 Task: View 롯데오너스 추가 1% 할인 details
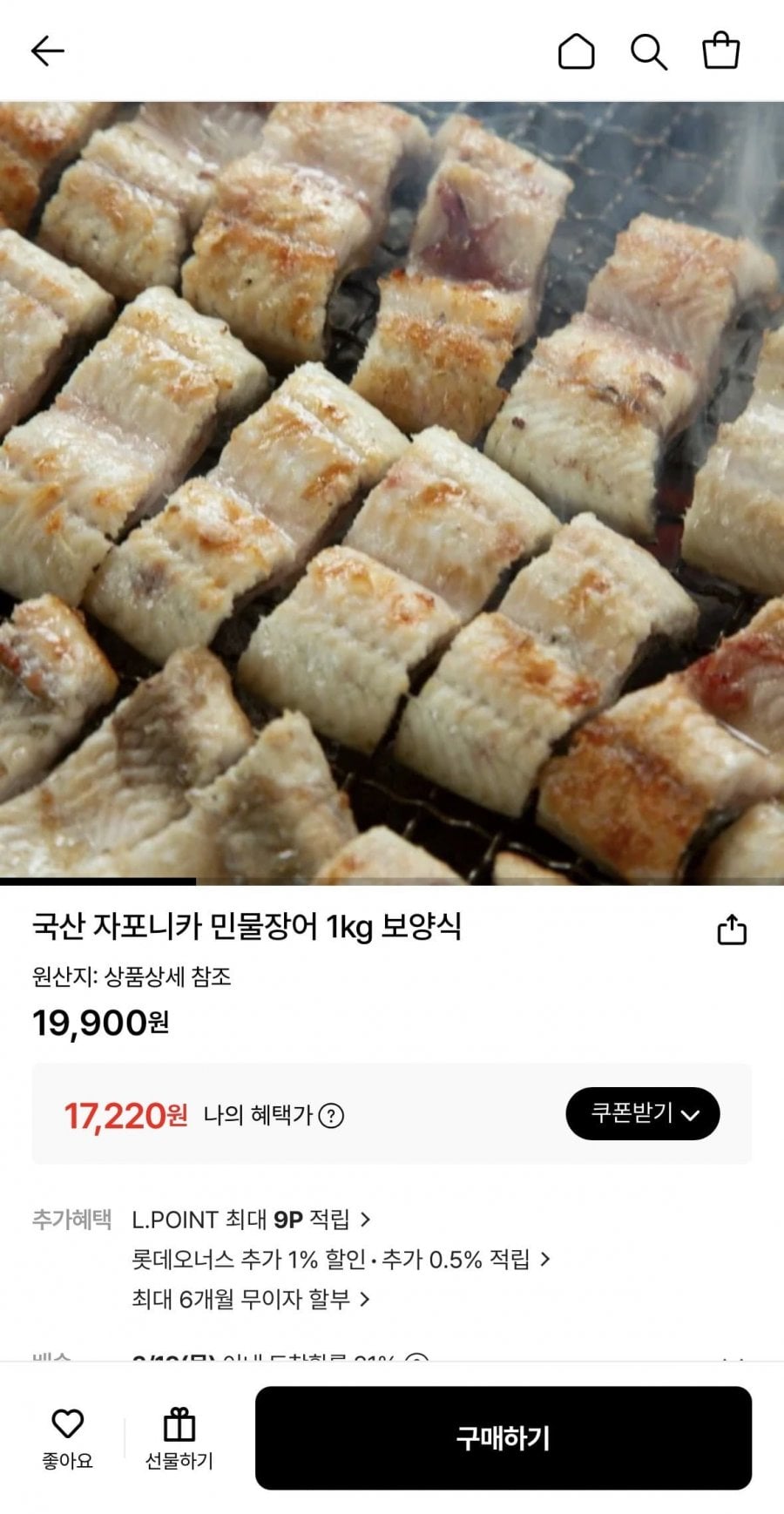[340, 1260]
